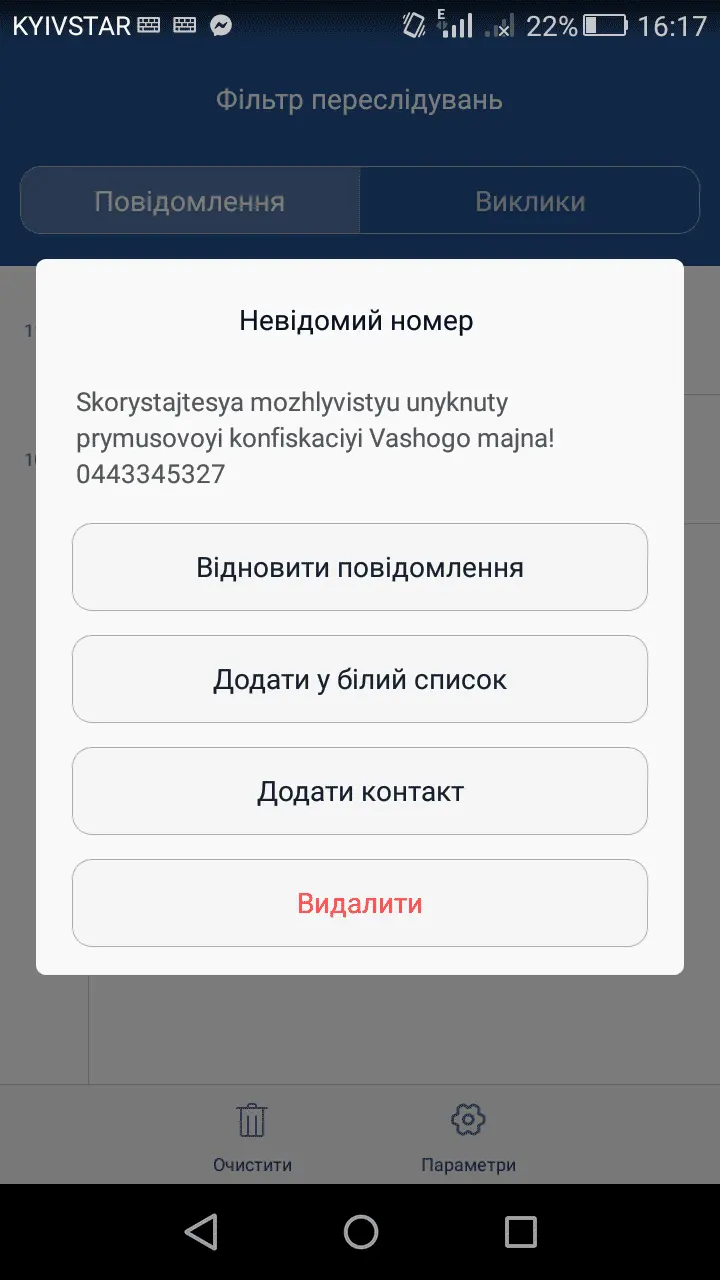Switch to the Виклики tab
Screen dimensions: 720x1280
click(x=530, y=201)
